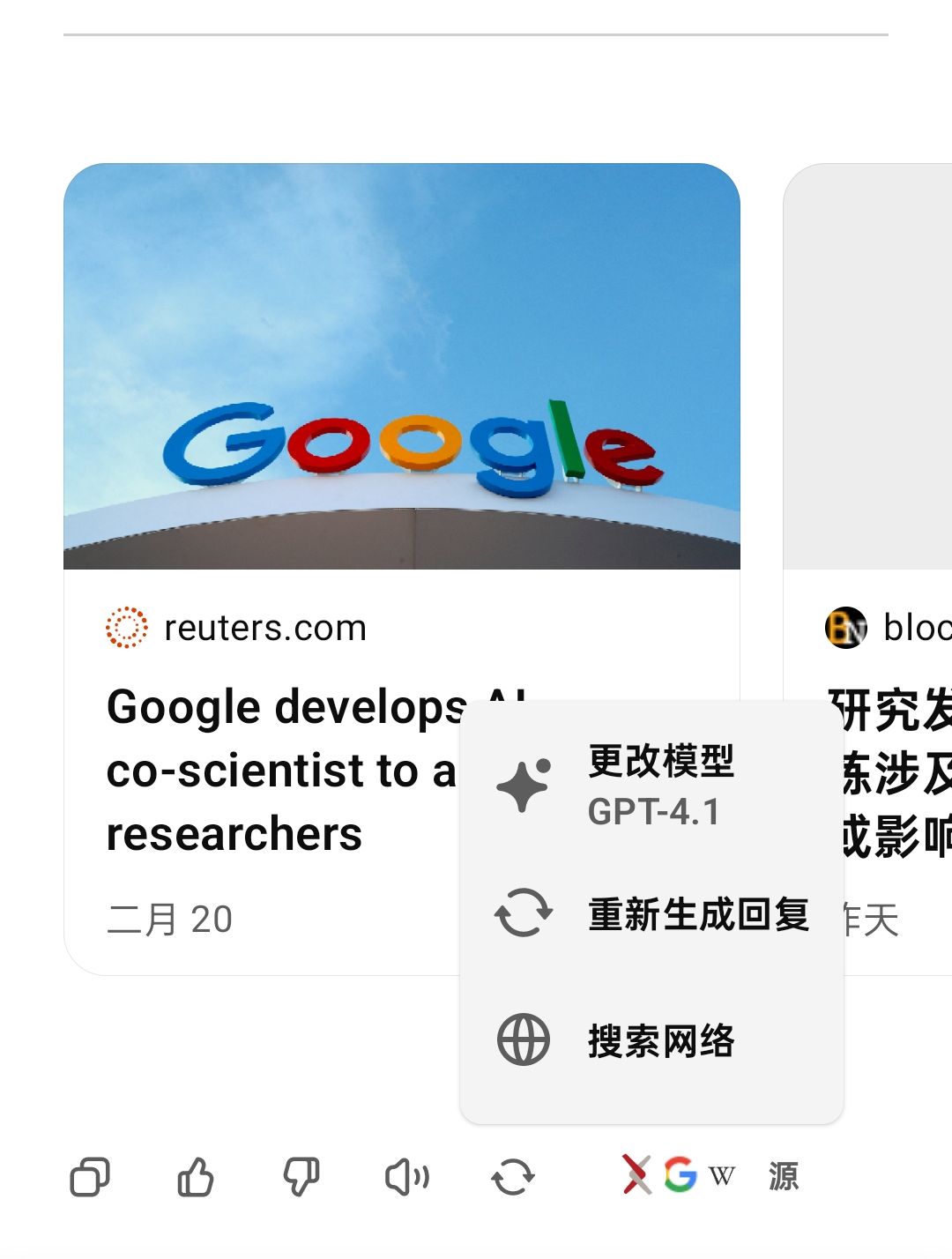Read the response aloud with the speaker icon

(x=407, y=1177)
